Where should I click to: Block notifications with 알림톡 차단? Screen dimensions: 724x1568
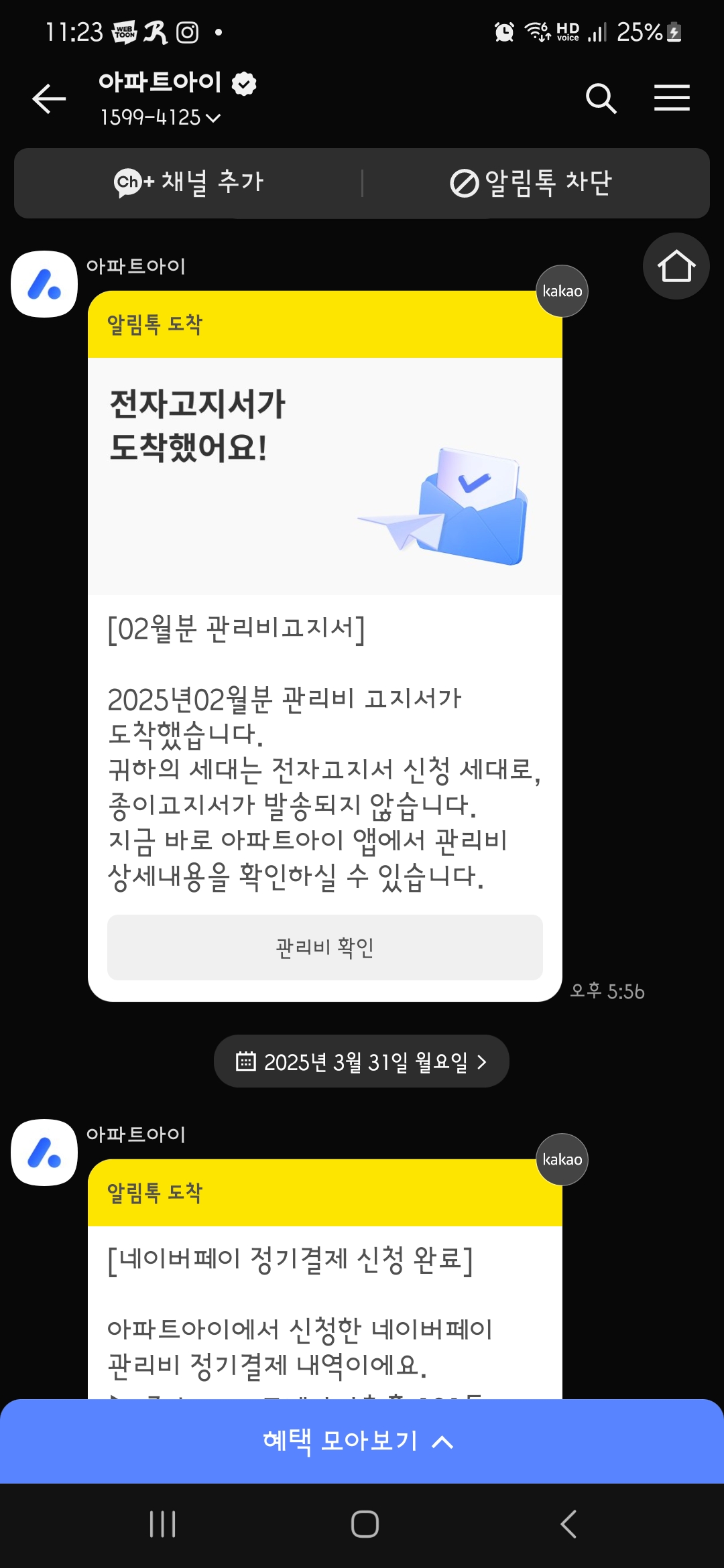point(531,183)
